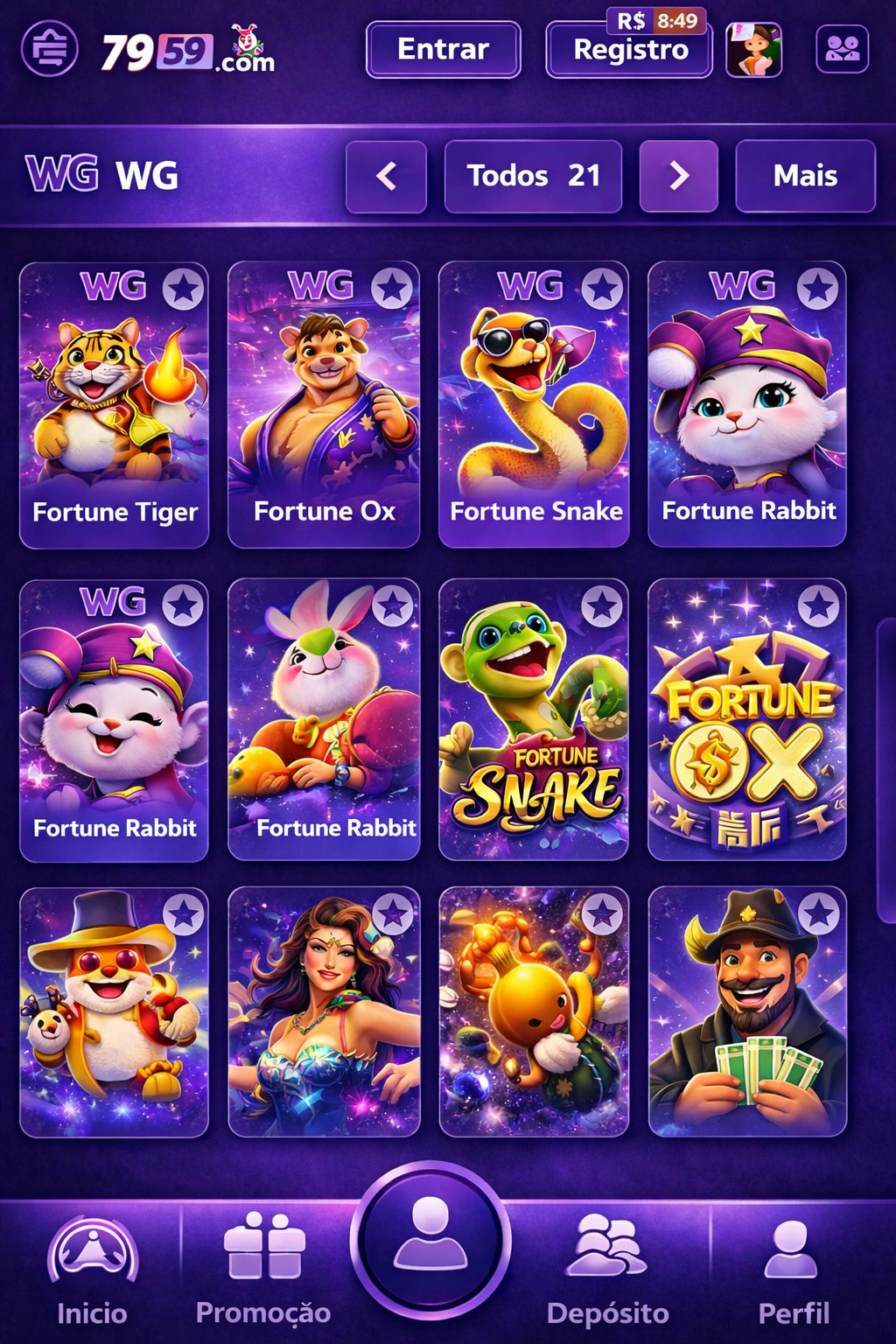Tap the Entrar button
Screen dimensions: 896x1344
(x=443, y=50)
